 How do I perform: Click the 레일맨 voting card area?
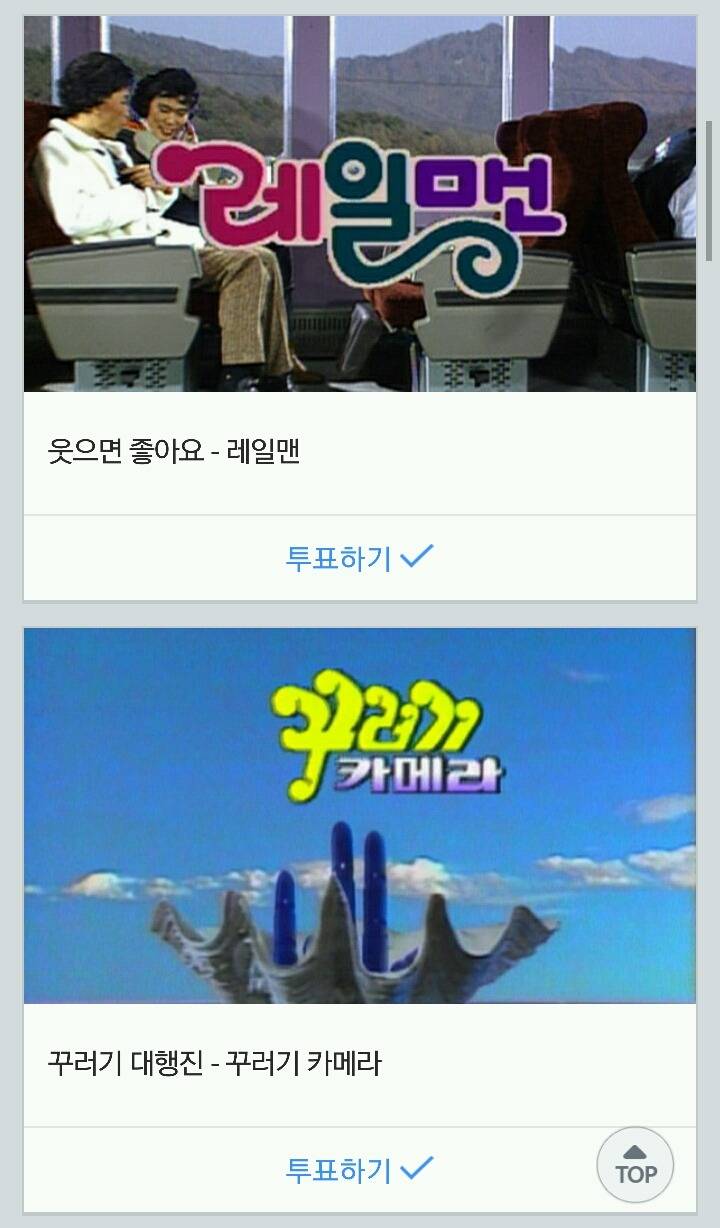click(360, 300)
